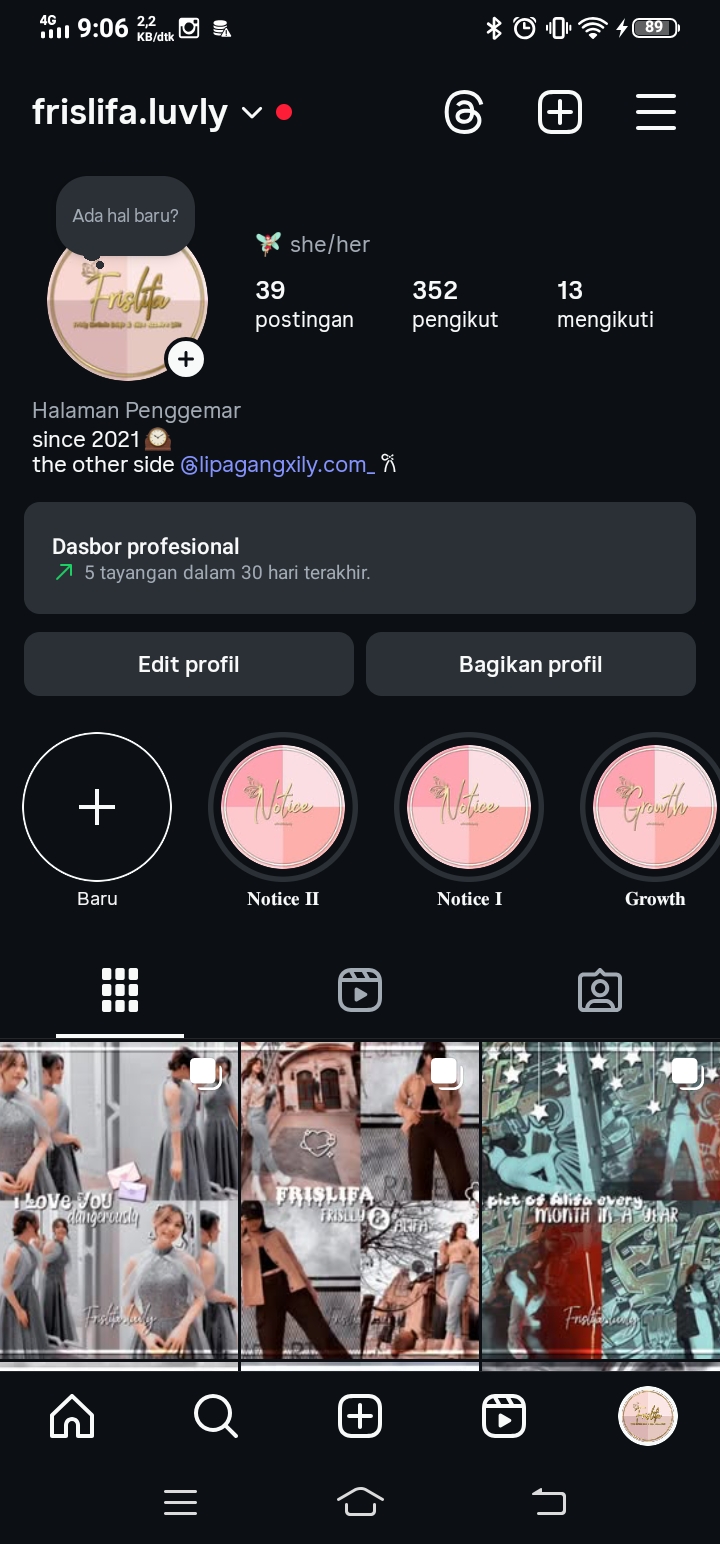Open the Notice II highlight

tap(283, 807)
